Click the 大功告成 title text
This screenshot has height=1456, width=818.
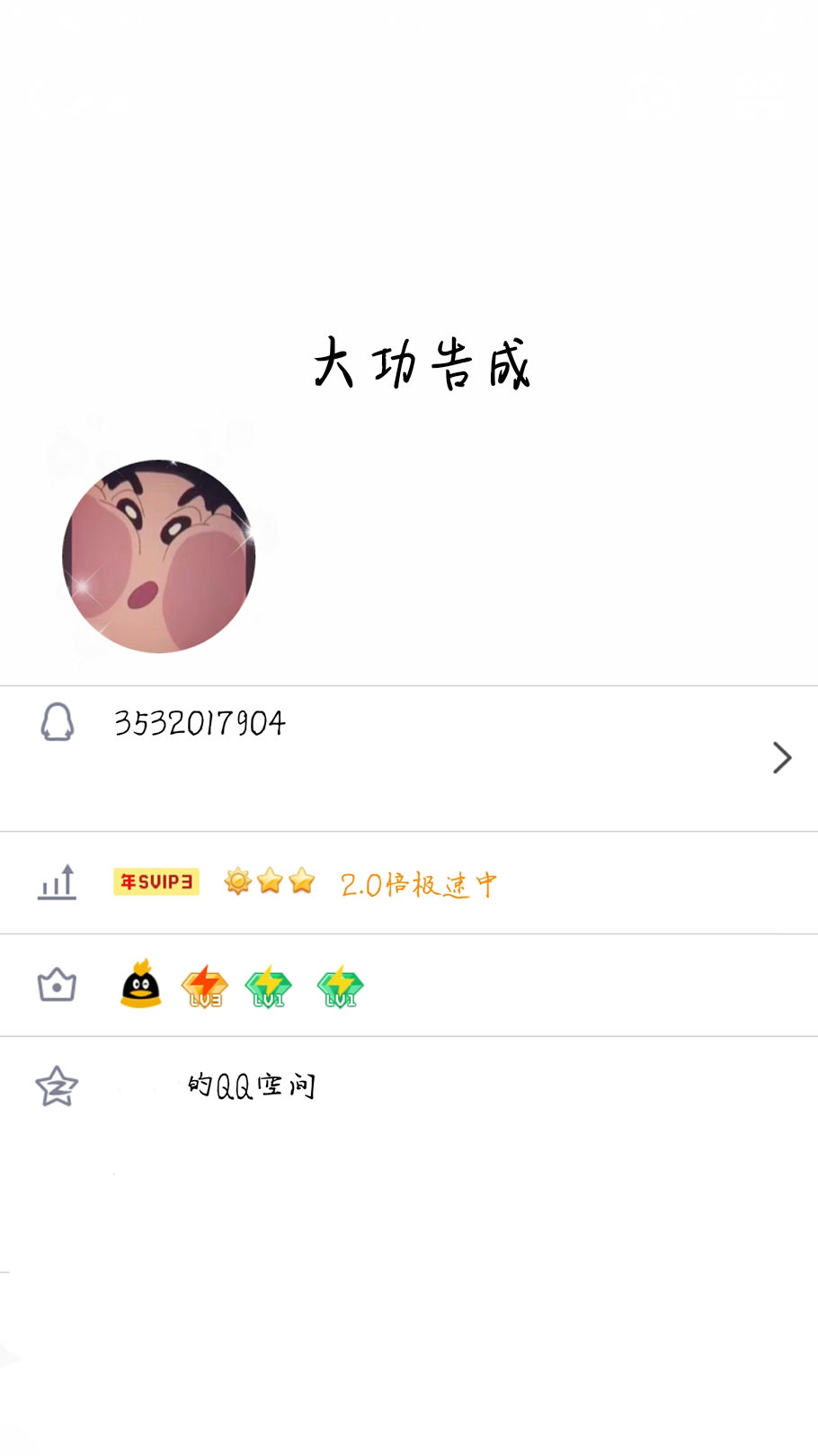(x=421, y=362)
